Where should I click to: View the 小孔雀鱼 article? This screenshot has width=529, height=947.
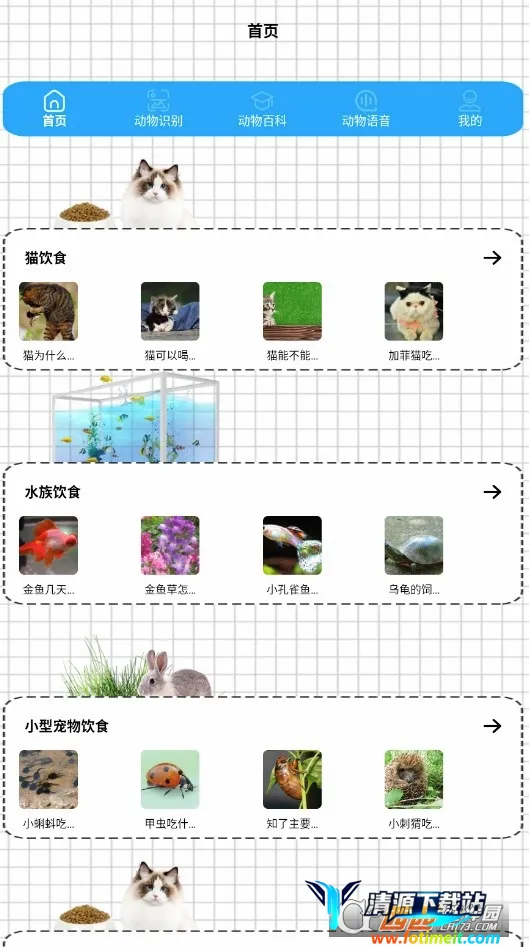coord(292,556)
